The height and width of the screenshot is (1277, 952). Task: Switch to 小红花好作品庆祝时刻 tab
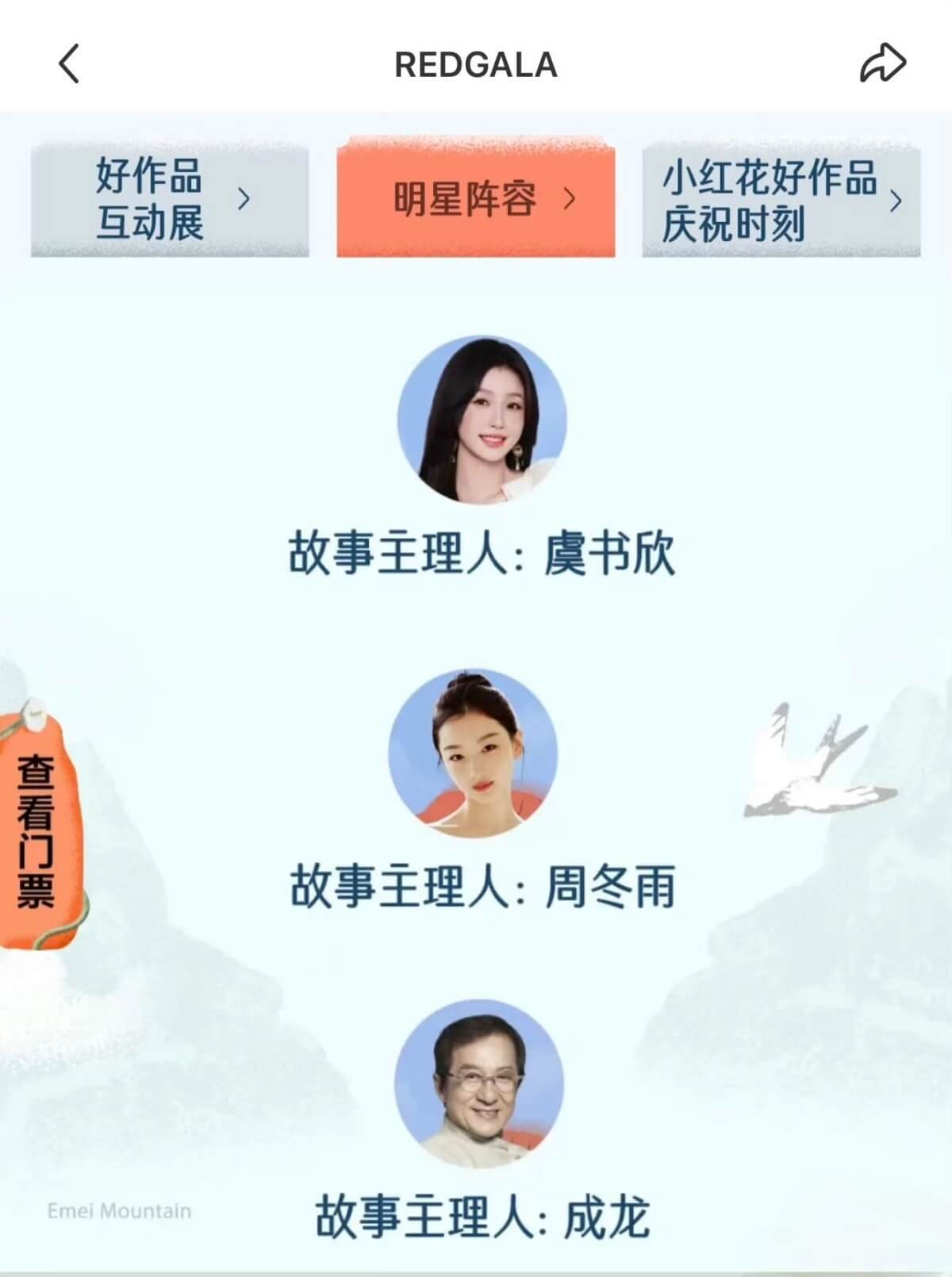point(781,201)
